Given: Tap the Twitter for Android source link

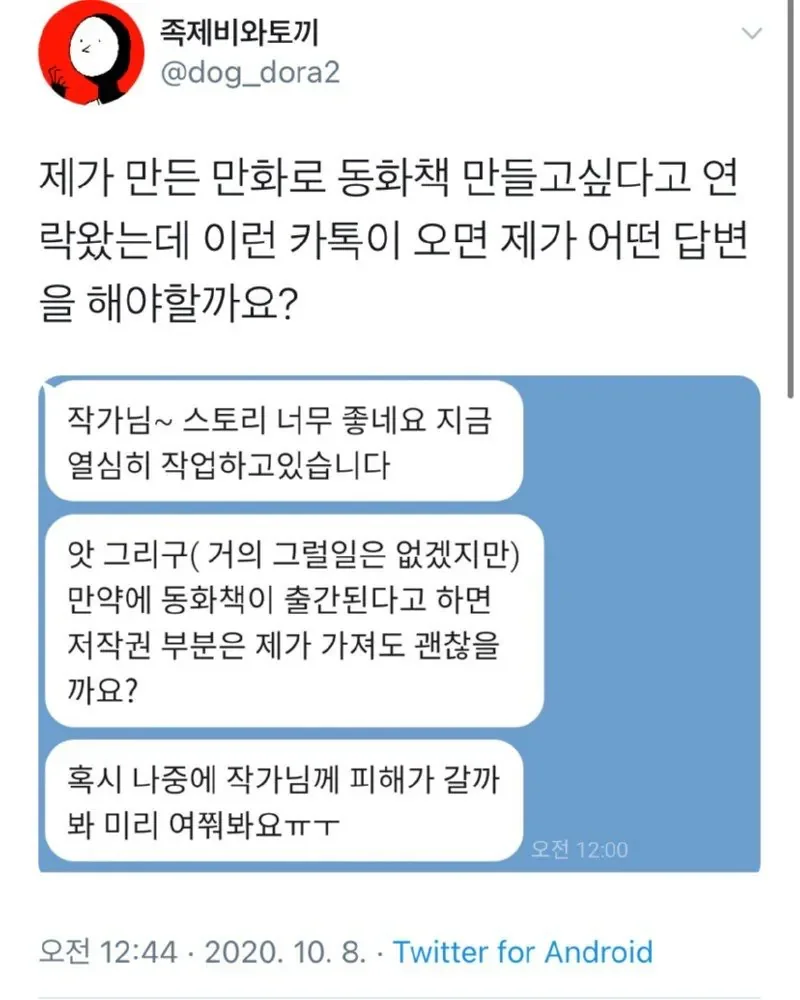Looking at the screenshot, I should coord(522,952).
